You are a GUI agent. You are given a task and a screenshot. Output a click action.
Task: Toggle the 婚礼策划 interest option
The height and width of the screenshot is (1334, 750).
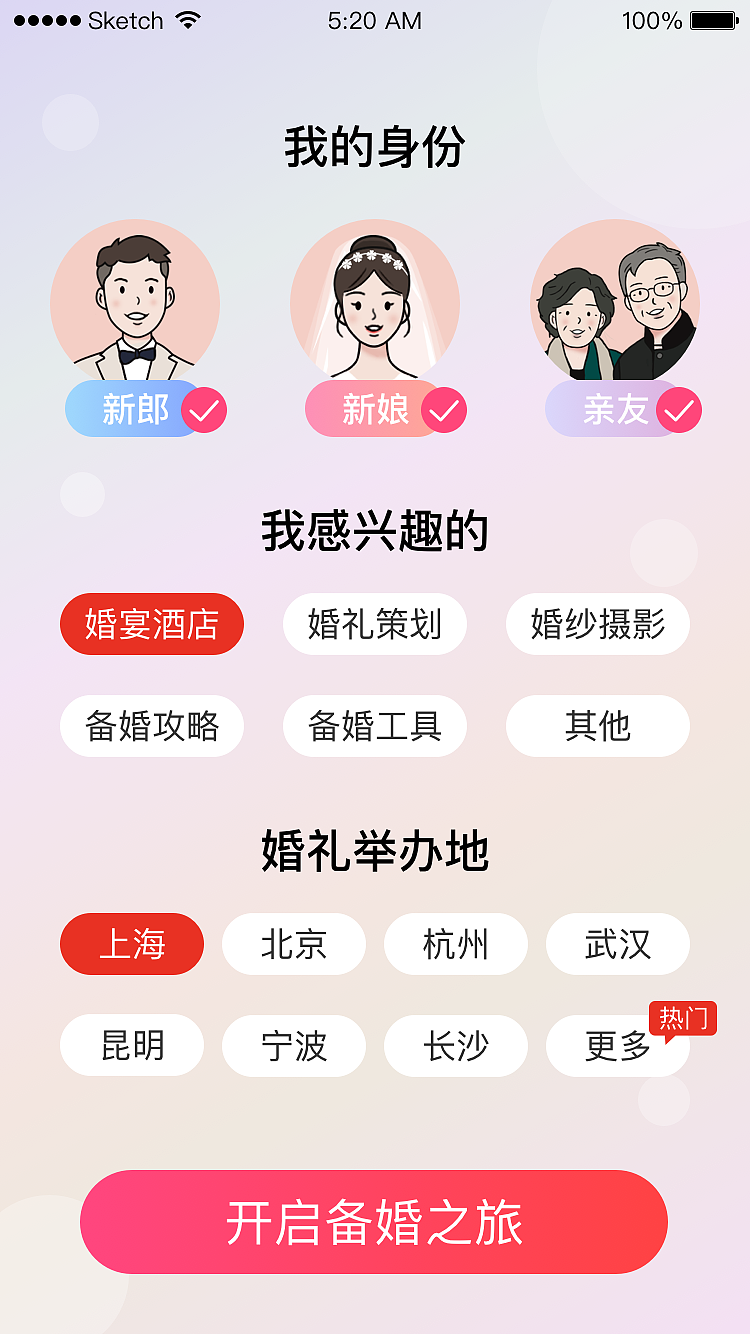coord(374,624)
